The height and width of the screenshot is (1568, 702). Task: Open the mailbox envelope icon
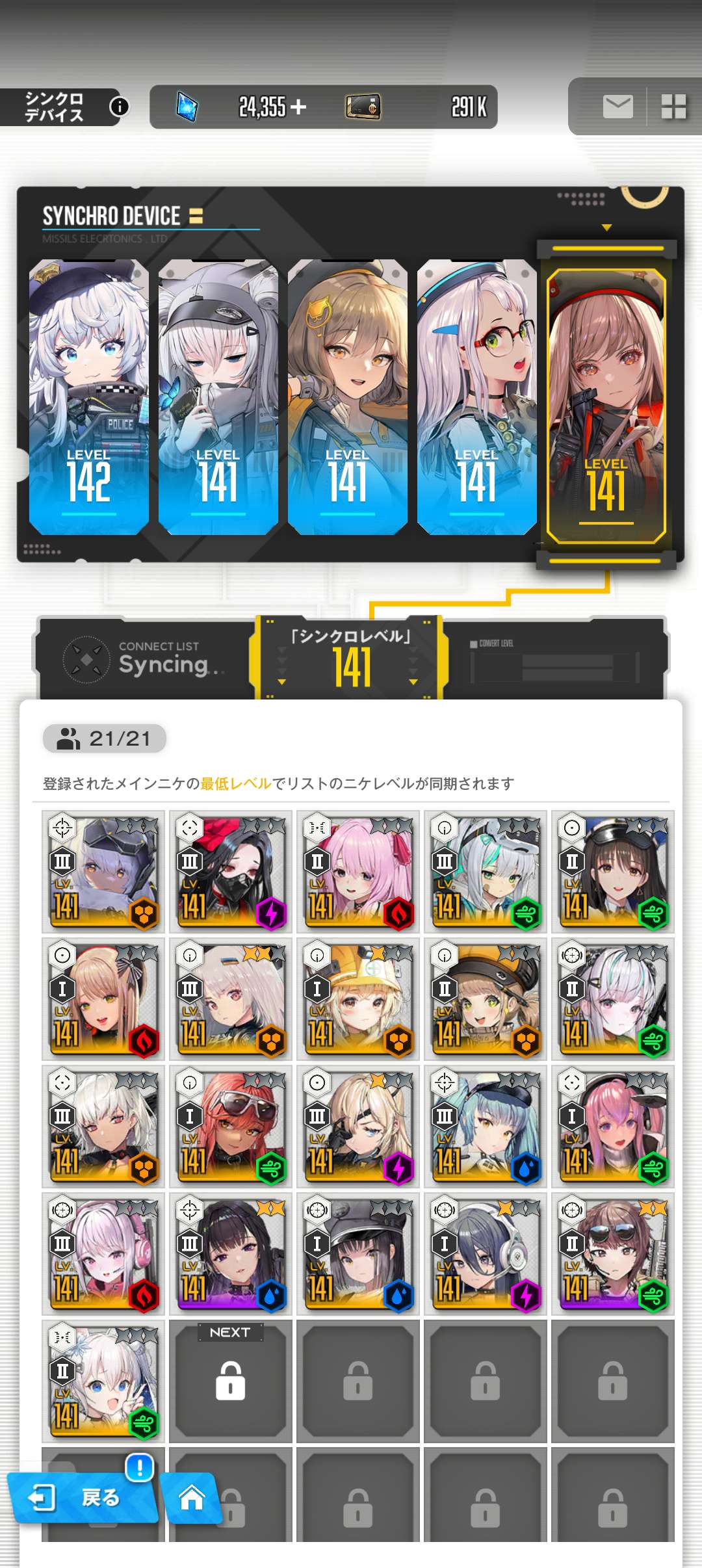point(617,107)
